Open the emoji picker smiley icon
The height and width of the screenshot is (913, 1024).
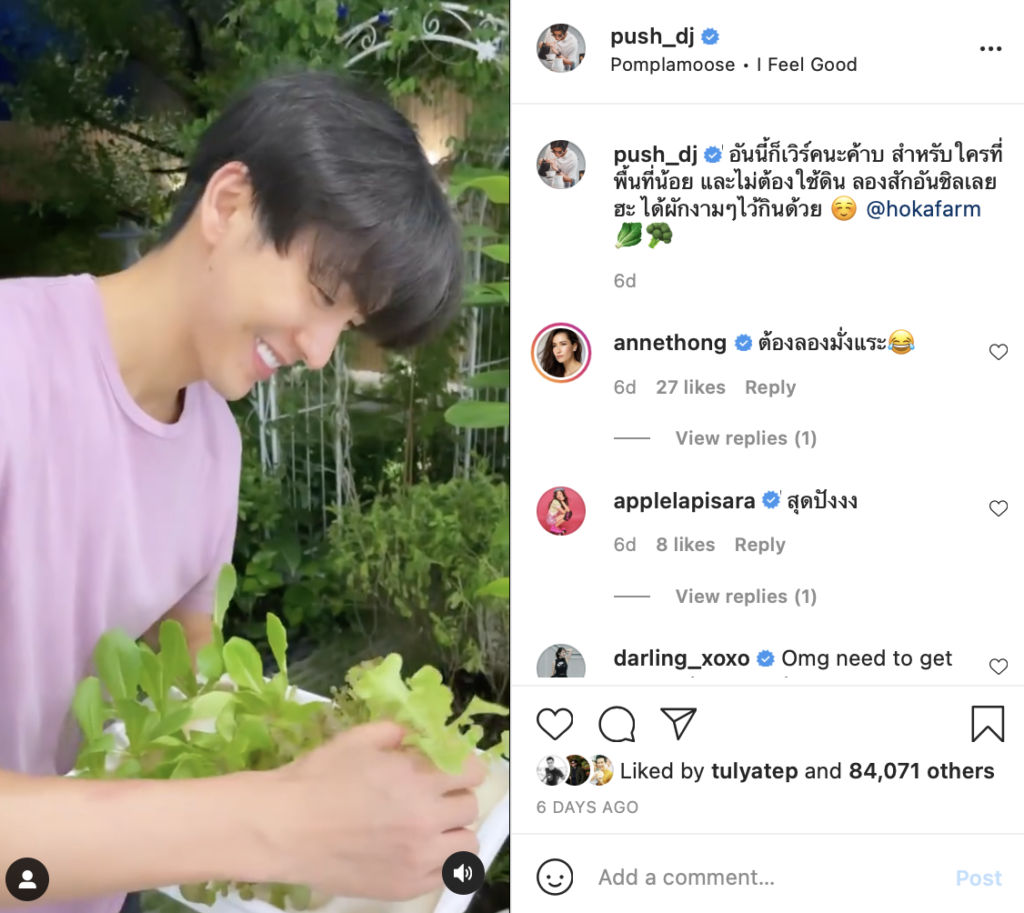(554, 878)
